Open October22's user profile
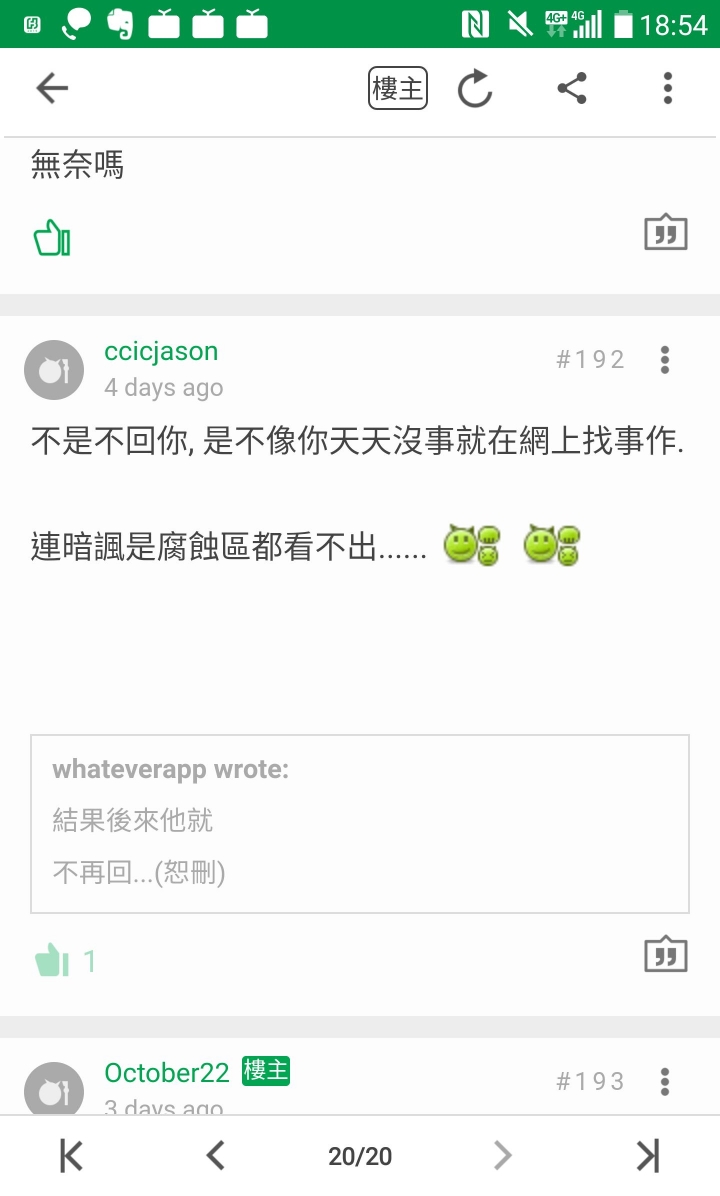This screenshot has height=1196, width=720. [x=167, y=1072]
